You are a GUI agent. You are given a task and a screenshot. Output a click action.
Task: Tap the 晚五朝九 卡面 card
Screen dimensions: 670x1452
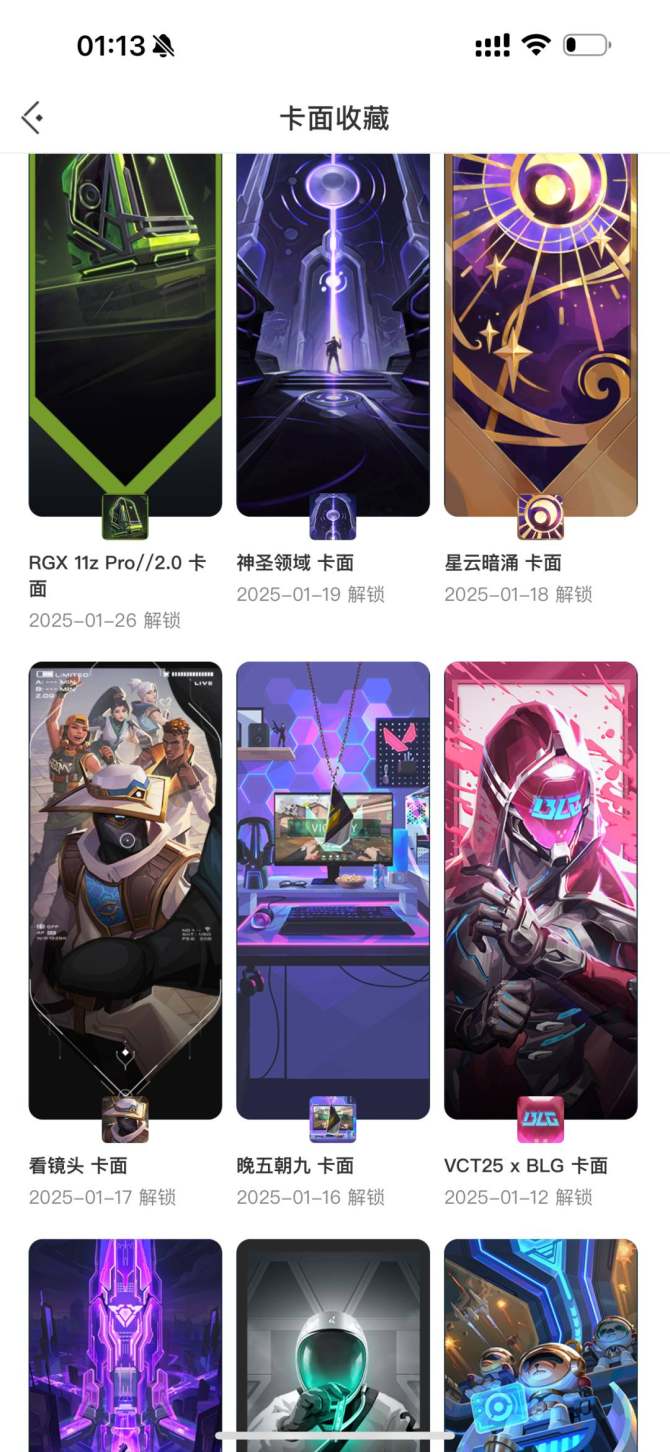tap(333, 890)
